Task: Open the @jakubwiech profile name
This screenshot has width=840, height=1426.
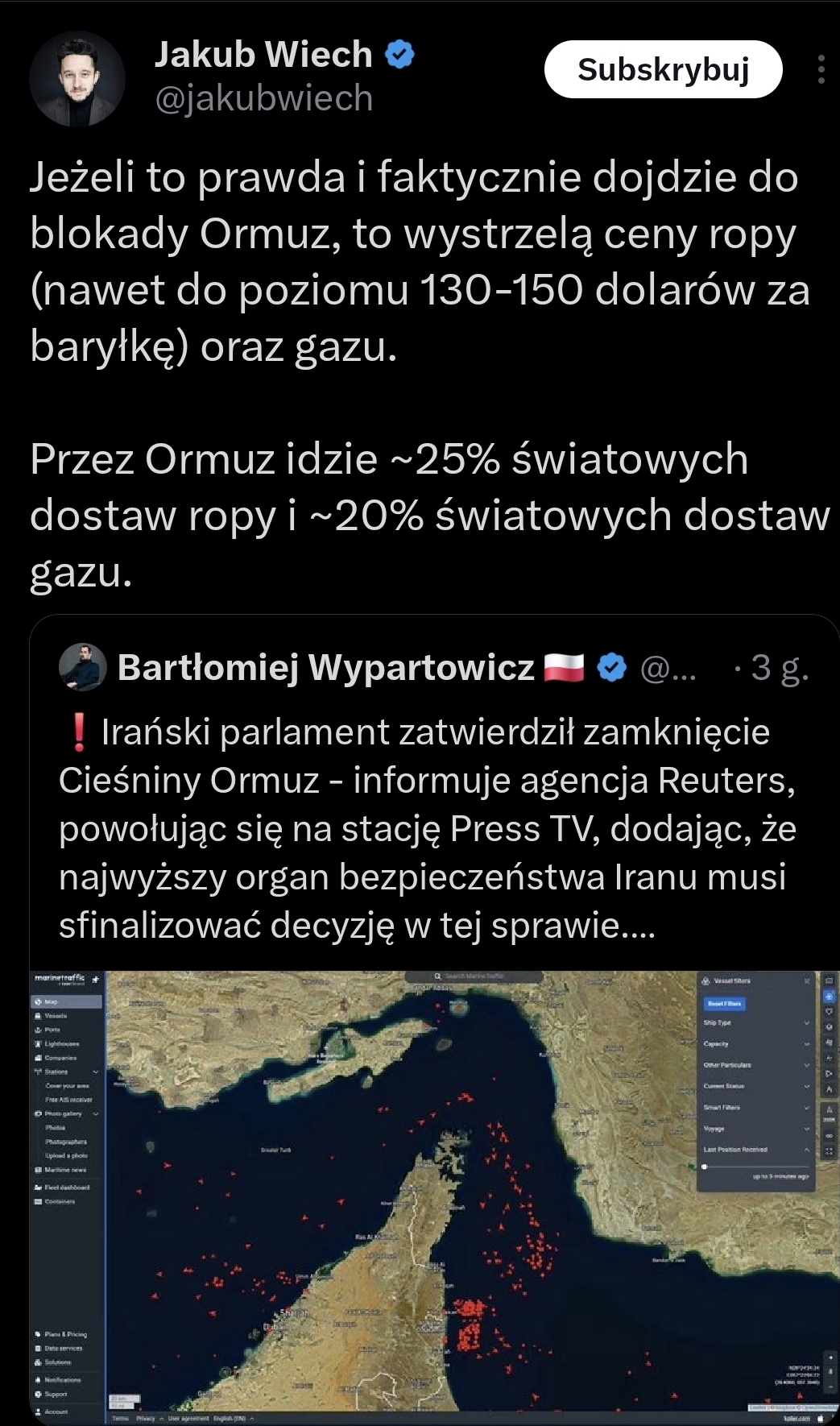Action: coord(263,98)
